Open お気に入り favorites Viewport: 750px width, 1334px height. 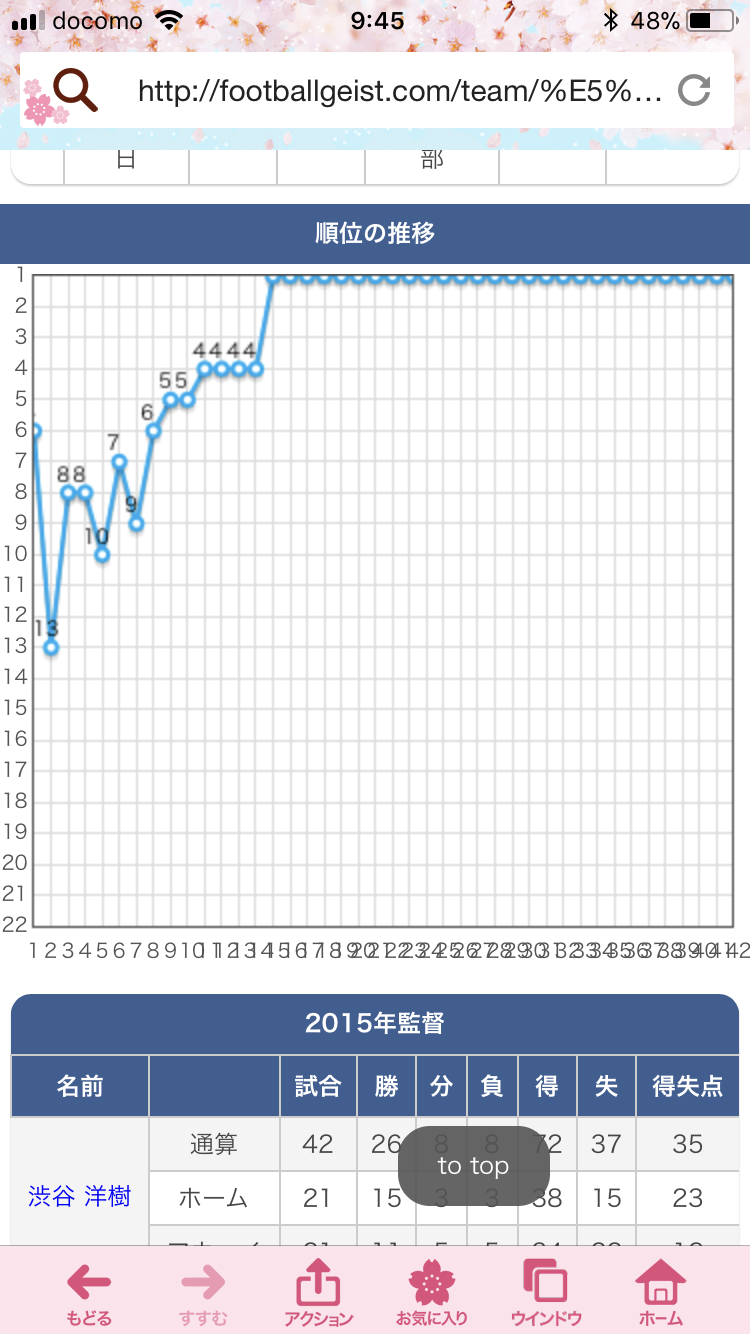(432, 1292)
